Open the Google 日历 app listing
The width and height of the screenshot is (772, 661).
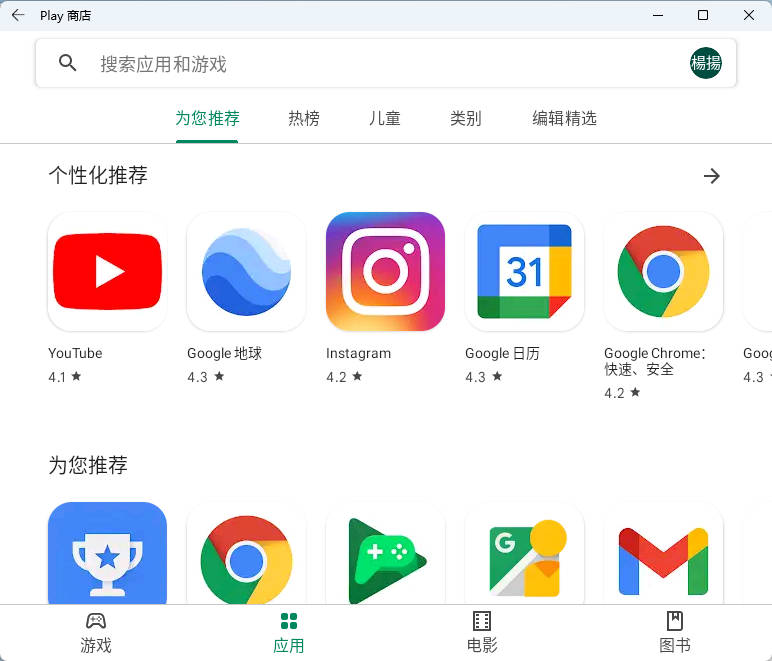click(524, 271)
